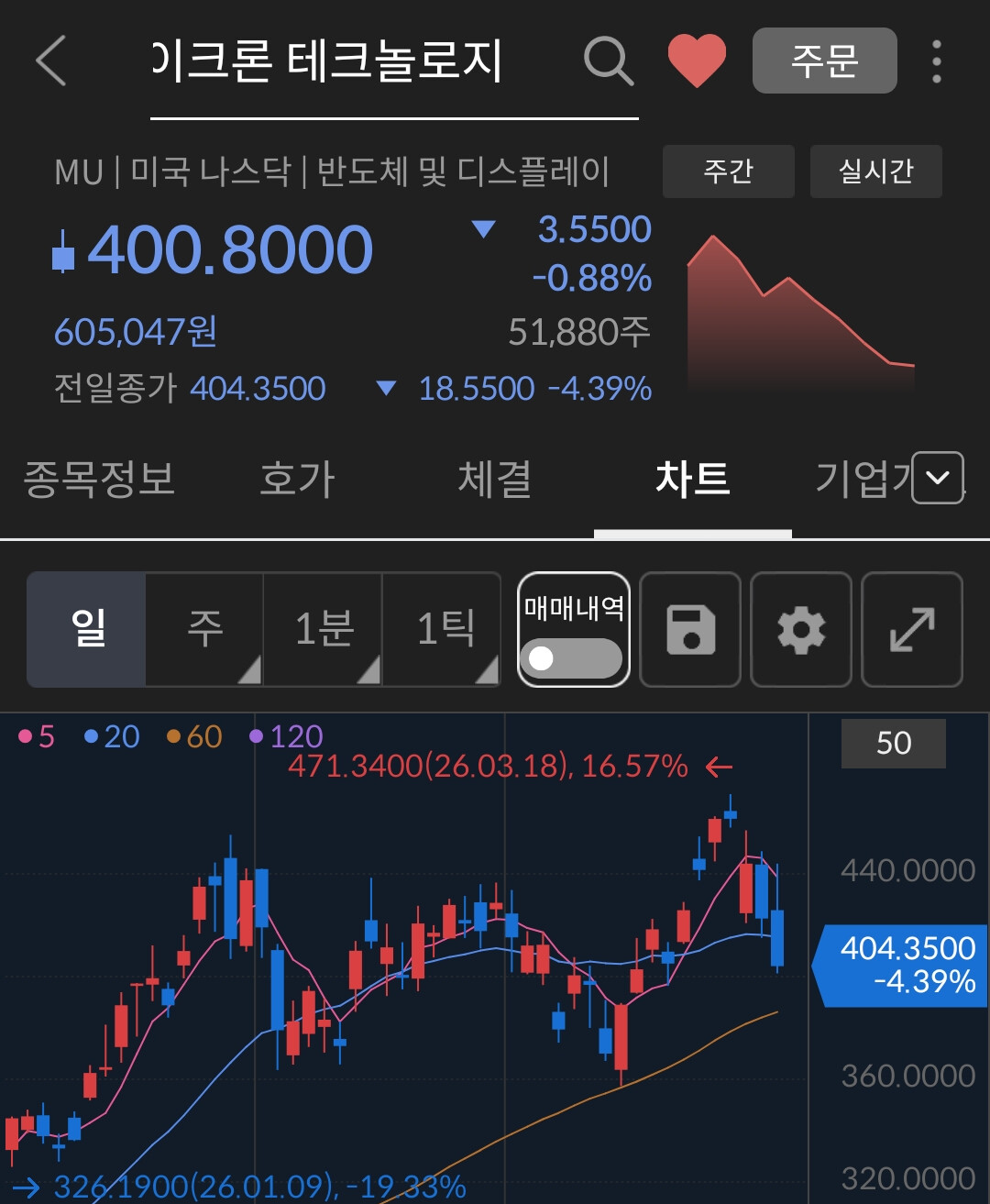
Task: Tap the 50 candle count box
Action: click(894, 743)
